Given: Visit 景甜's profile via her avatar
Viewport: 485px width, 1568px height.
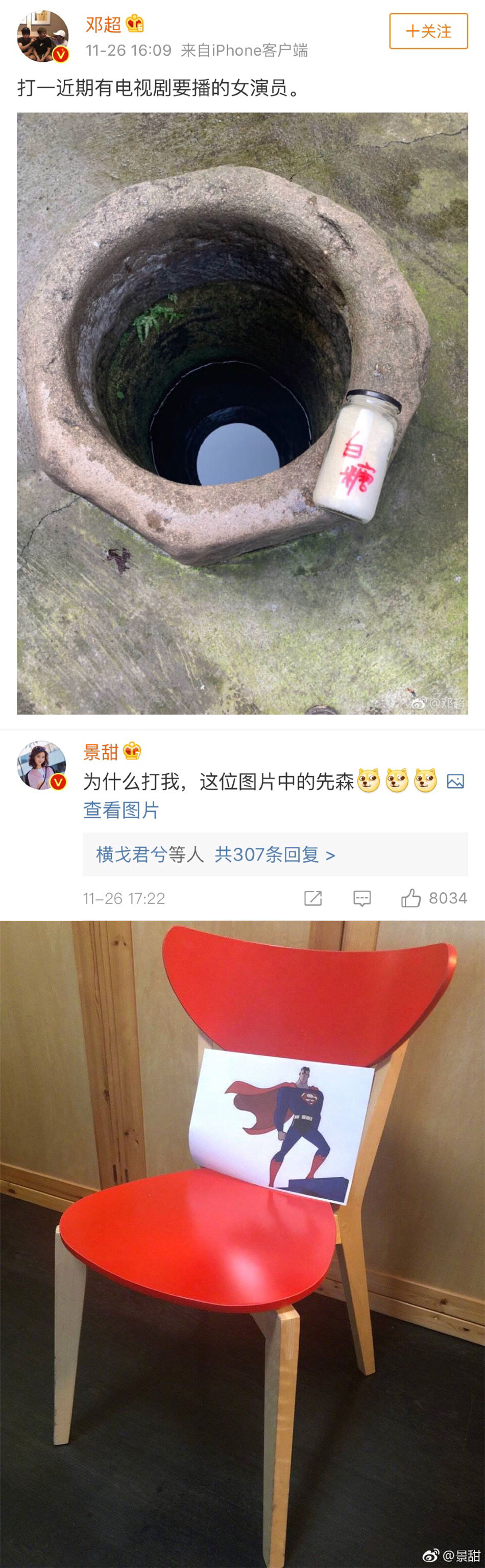Looking at the screenshot, I should [41, 765].
